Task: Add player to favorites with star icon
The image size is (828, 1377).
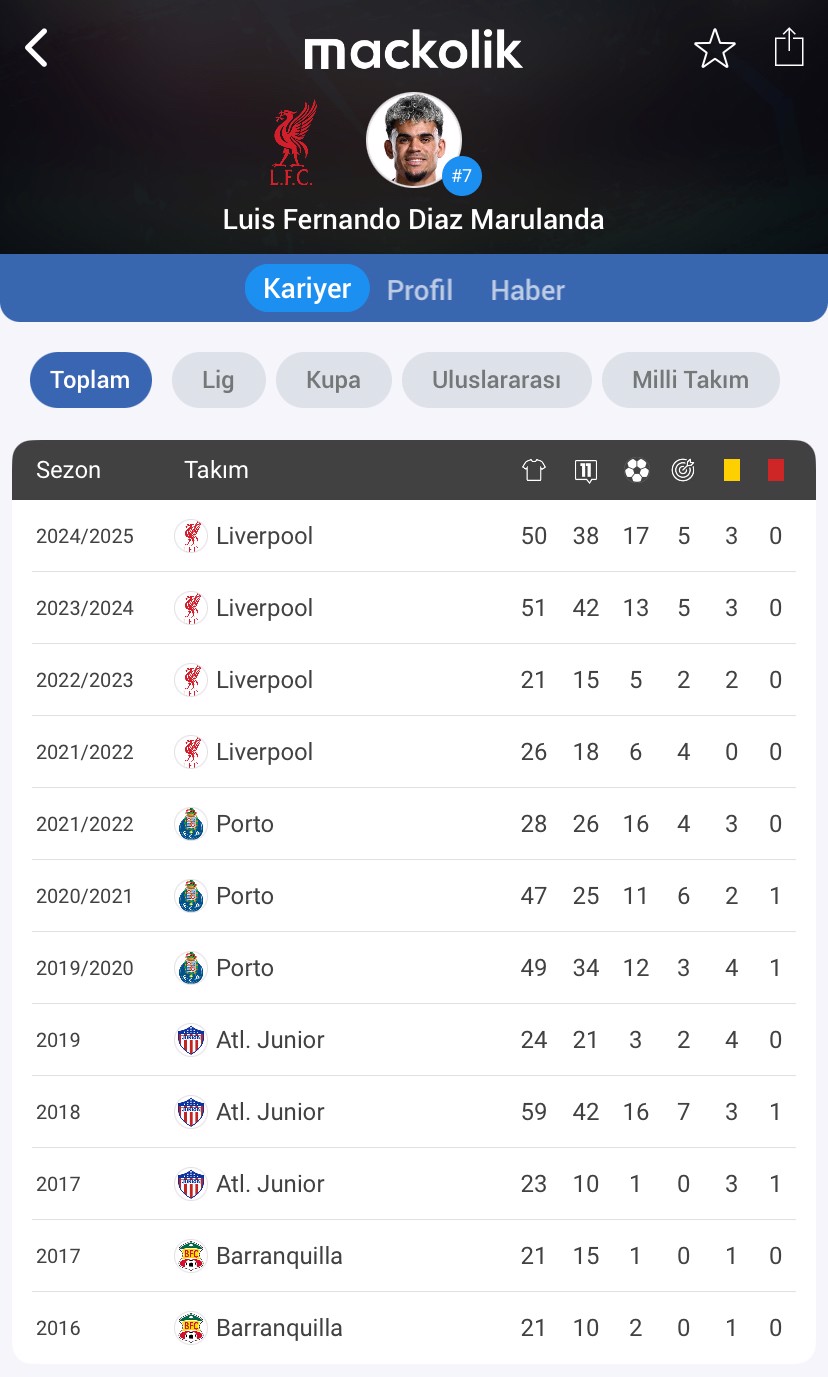Action: [715, 48]
